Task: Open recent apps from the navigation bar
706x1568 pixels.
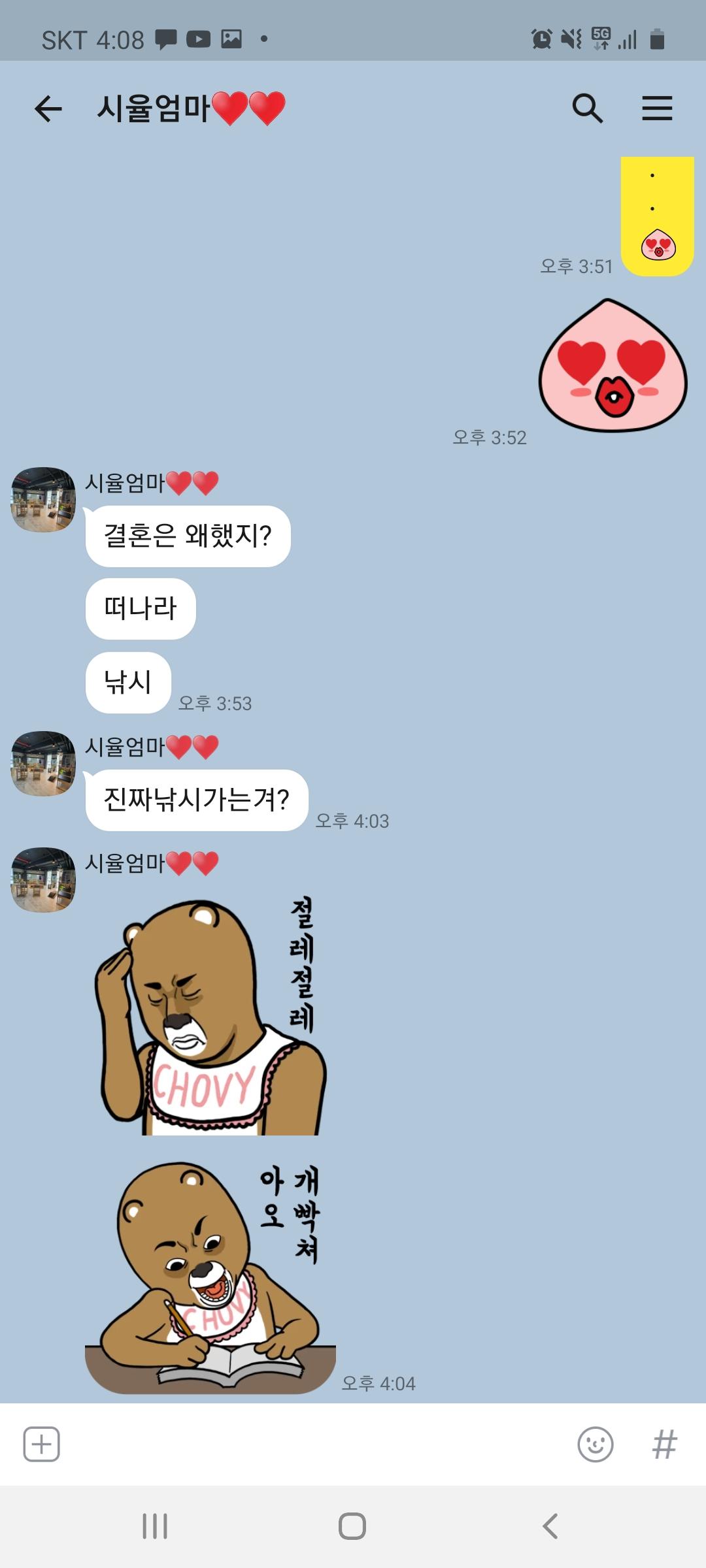Action: [x=155, y=1526]
